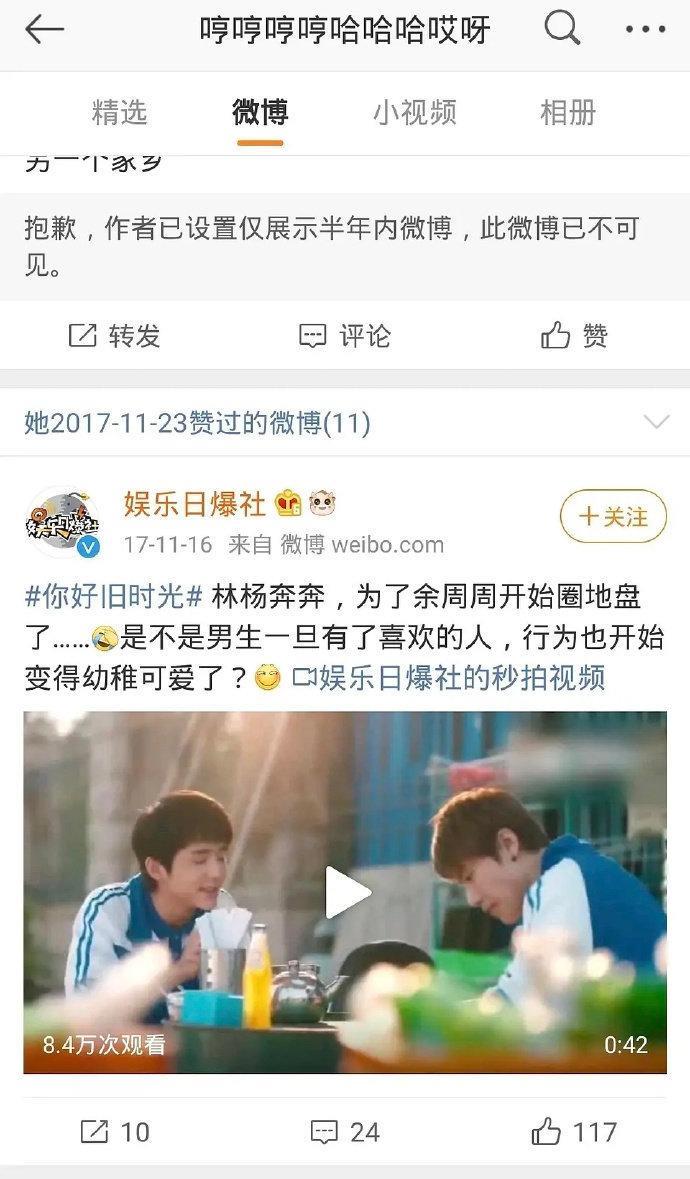Like the hidden post with 赞
690x1179 pixels.
574,336
